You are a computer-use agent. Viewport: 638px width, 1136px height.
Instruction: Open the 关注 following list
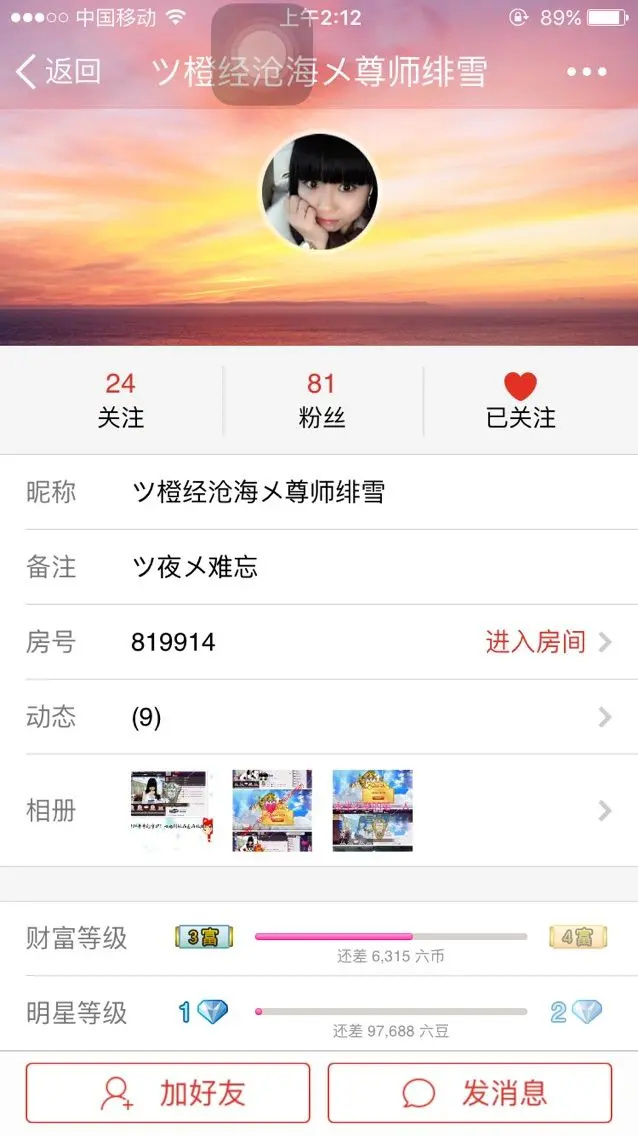click(120, 401)
